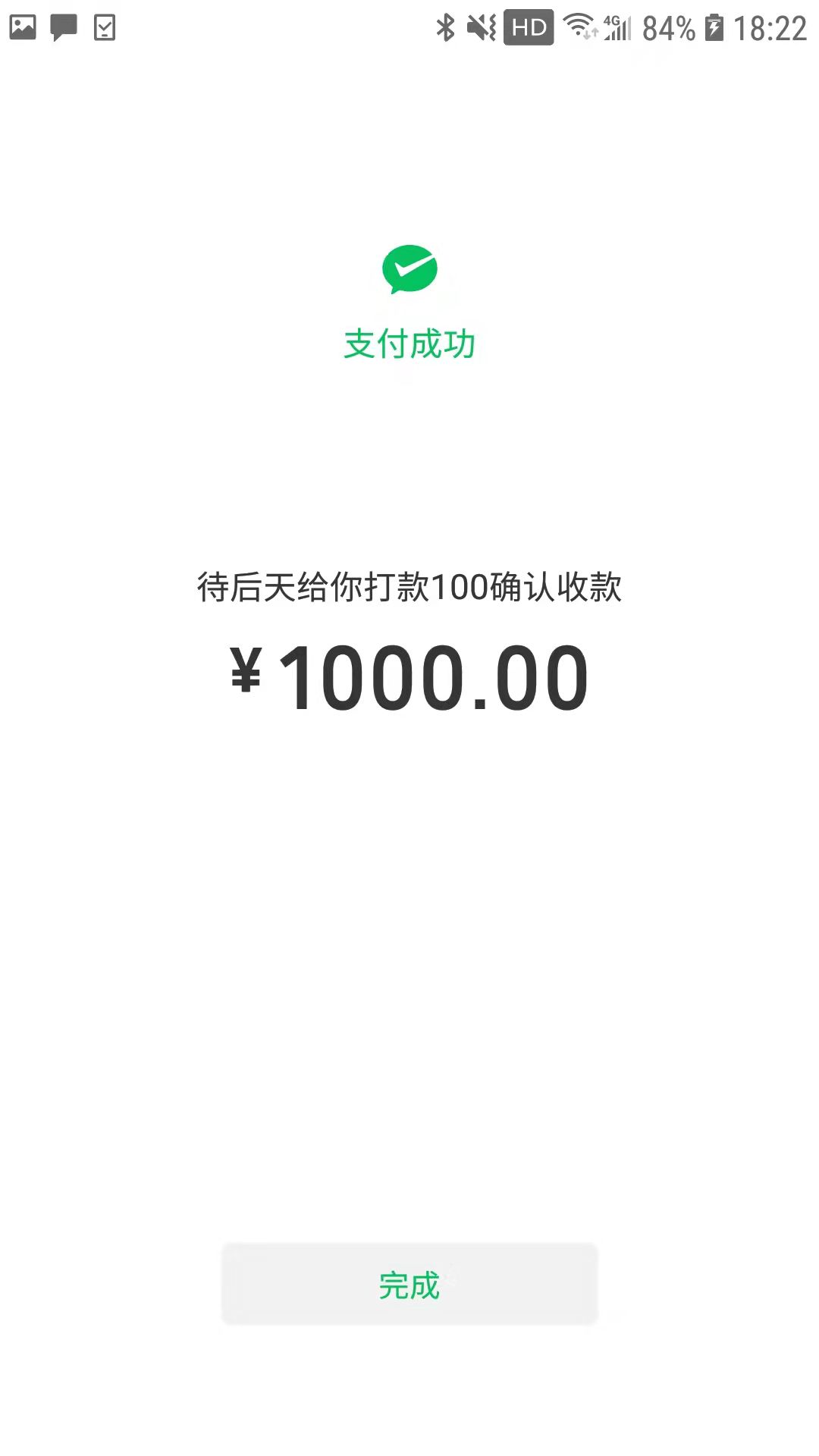Open the gallery notification icon in status bar

click(21, 27)
